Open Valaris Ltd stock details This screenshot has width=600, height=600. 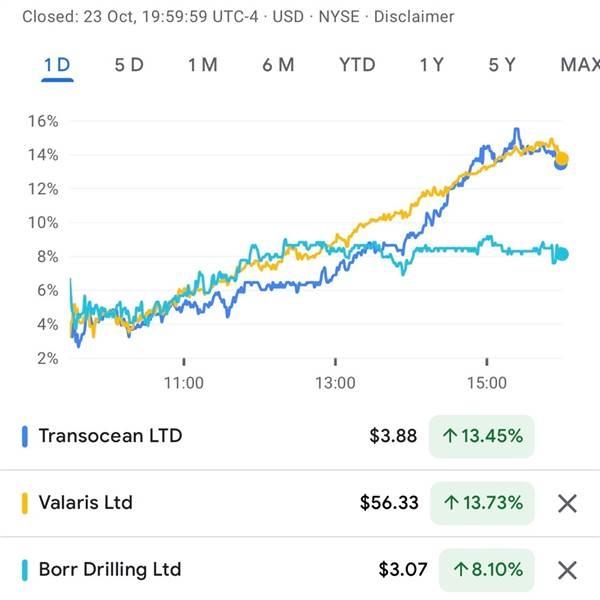pos(85,503)
